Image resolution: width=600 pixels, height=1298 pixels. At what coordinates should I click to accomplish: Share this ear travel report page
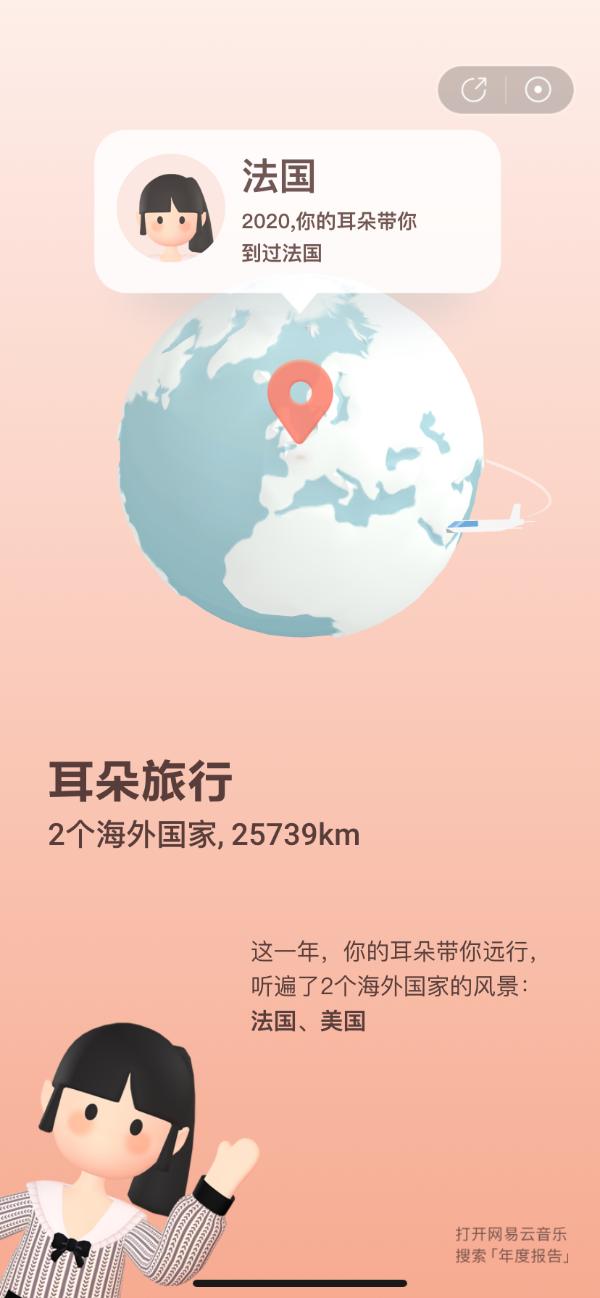coord(473,90)
